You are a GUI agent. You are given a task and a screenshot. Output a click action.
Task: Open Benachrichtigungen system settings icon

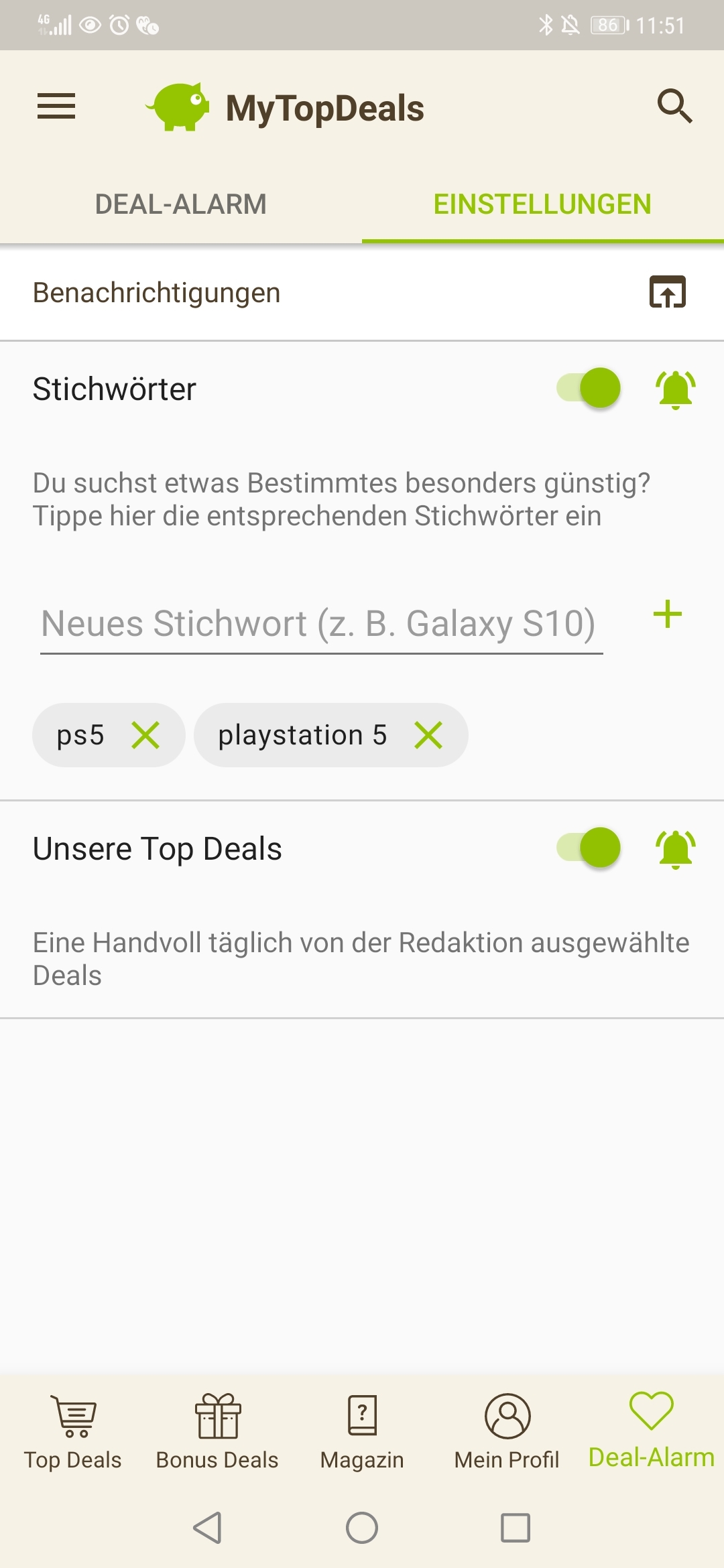tap(668, 292)
